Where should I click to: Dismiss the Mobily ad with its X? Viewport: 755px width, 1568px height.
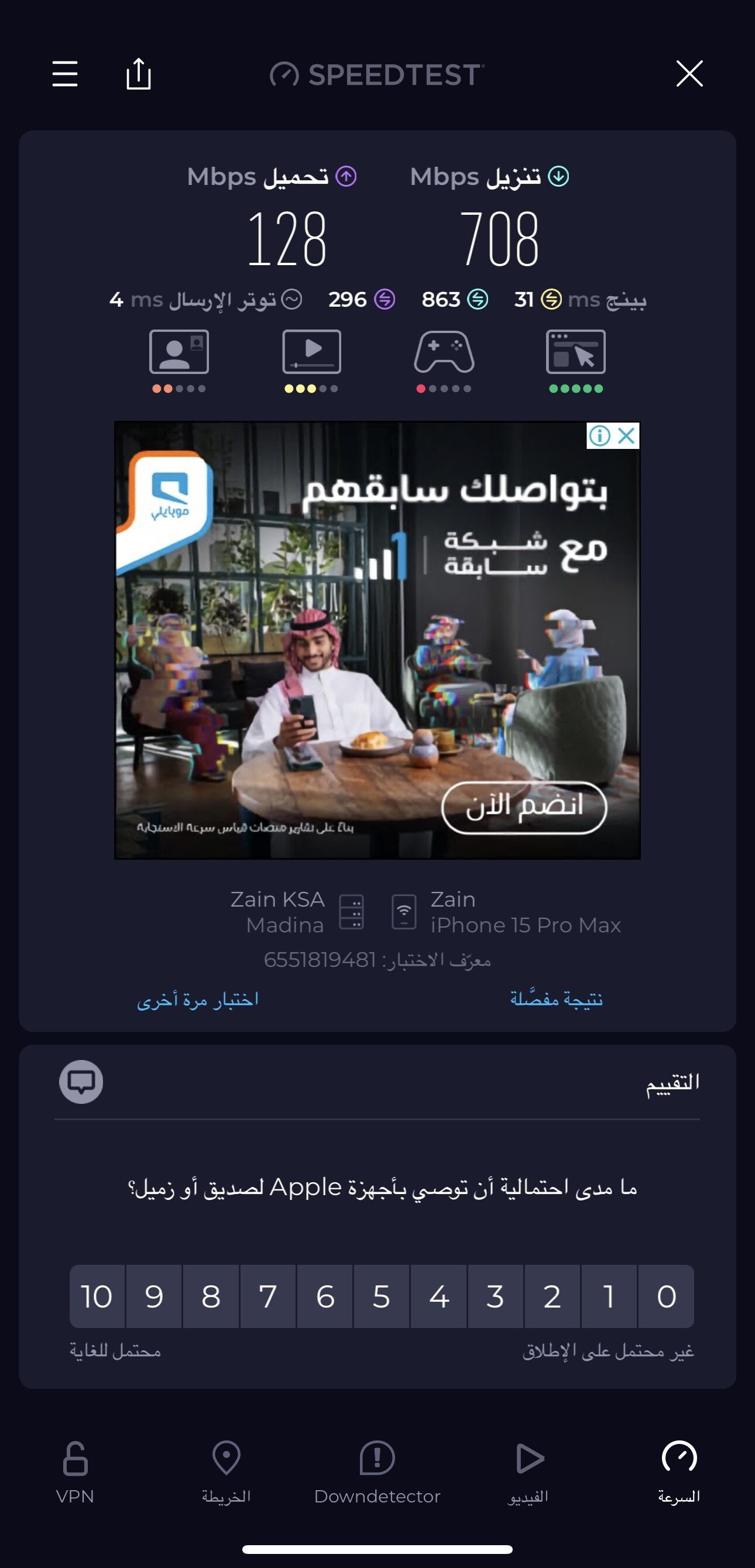click(626, 435)
